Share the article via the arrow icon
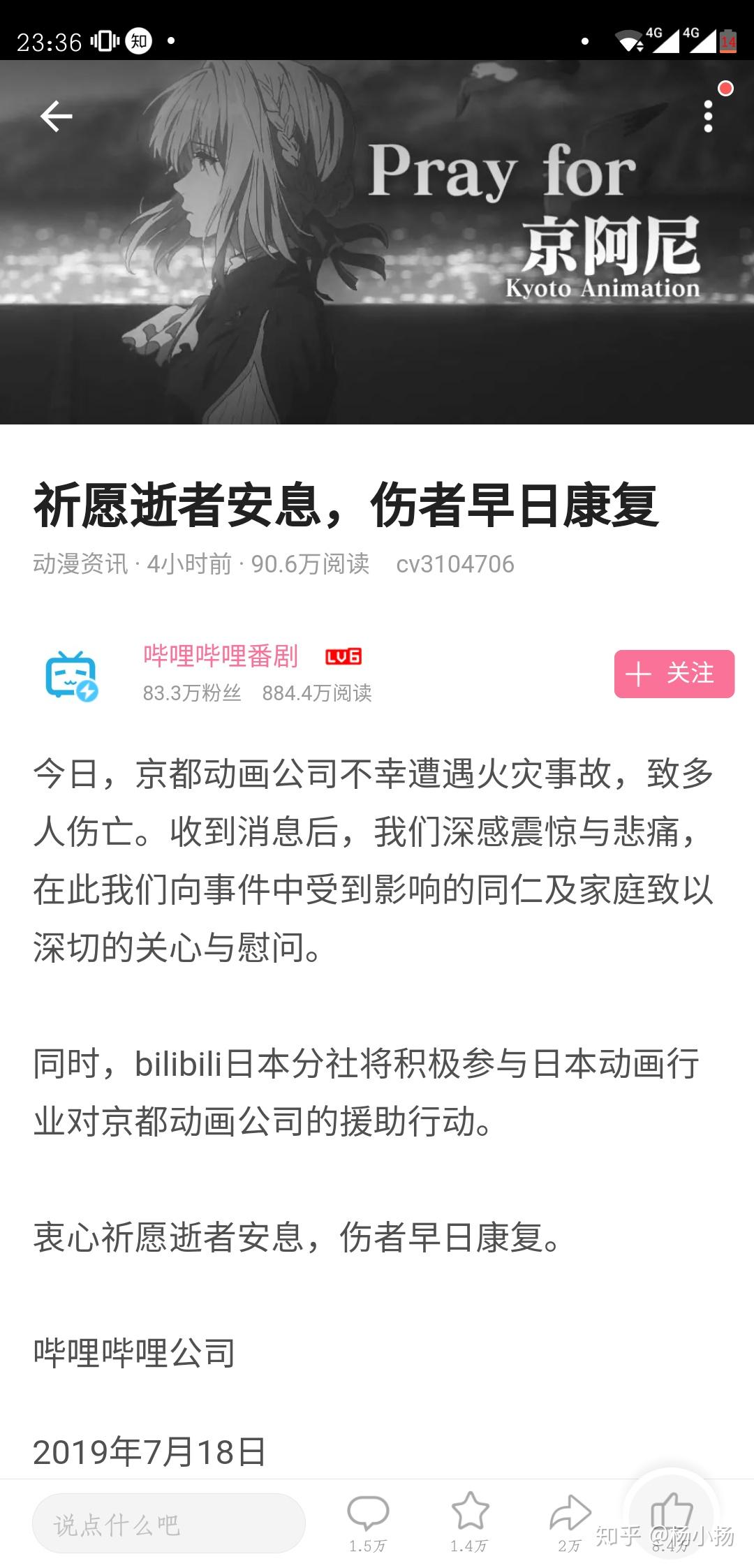Screen dimensions: 754x1568 pos(570,1523)
